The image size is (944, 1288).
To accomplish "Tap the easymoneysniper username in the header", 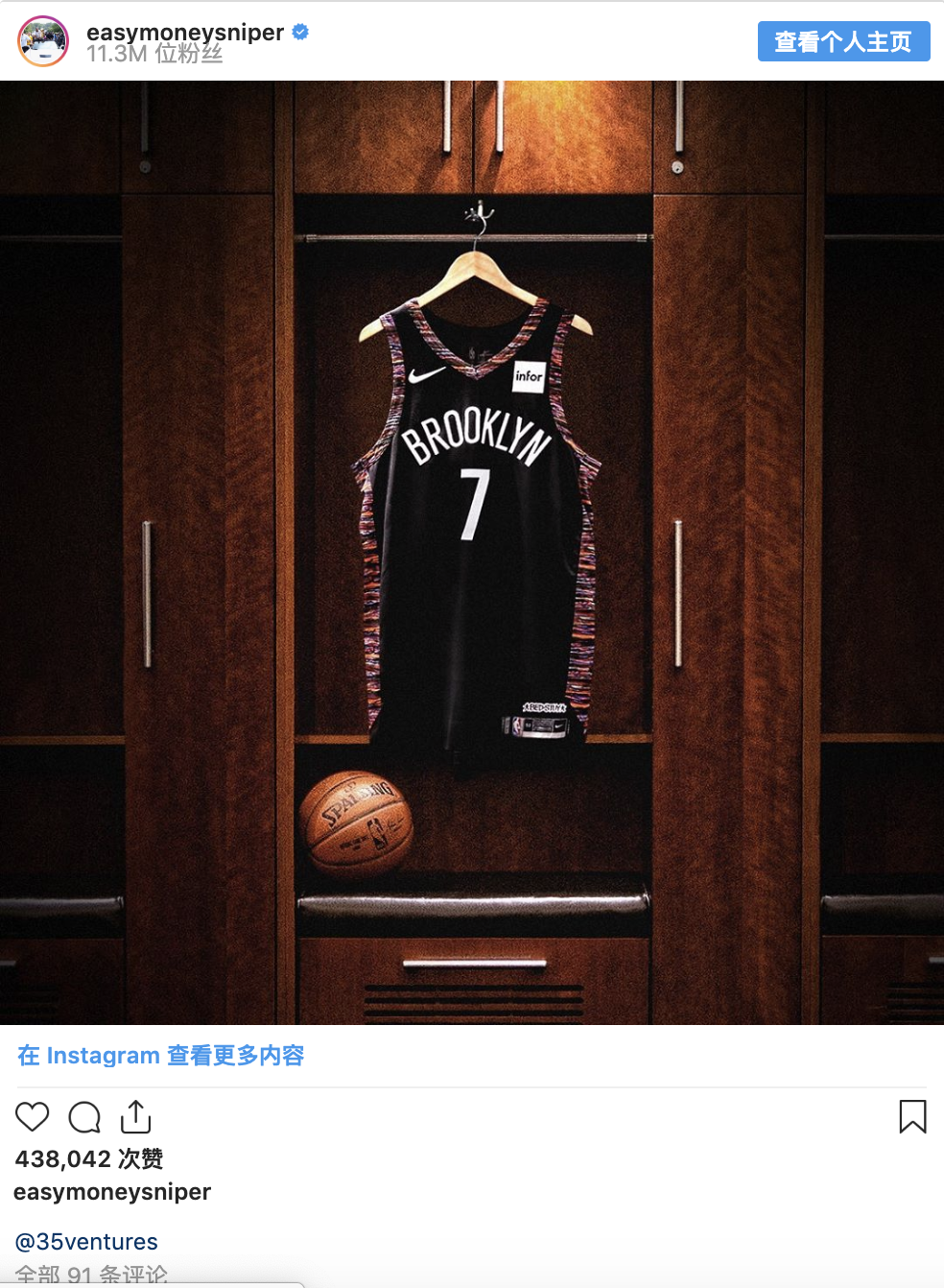I will [184, 32].
